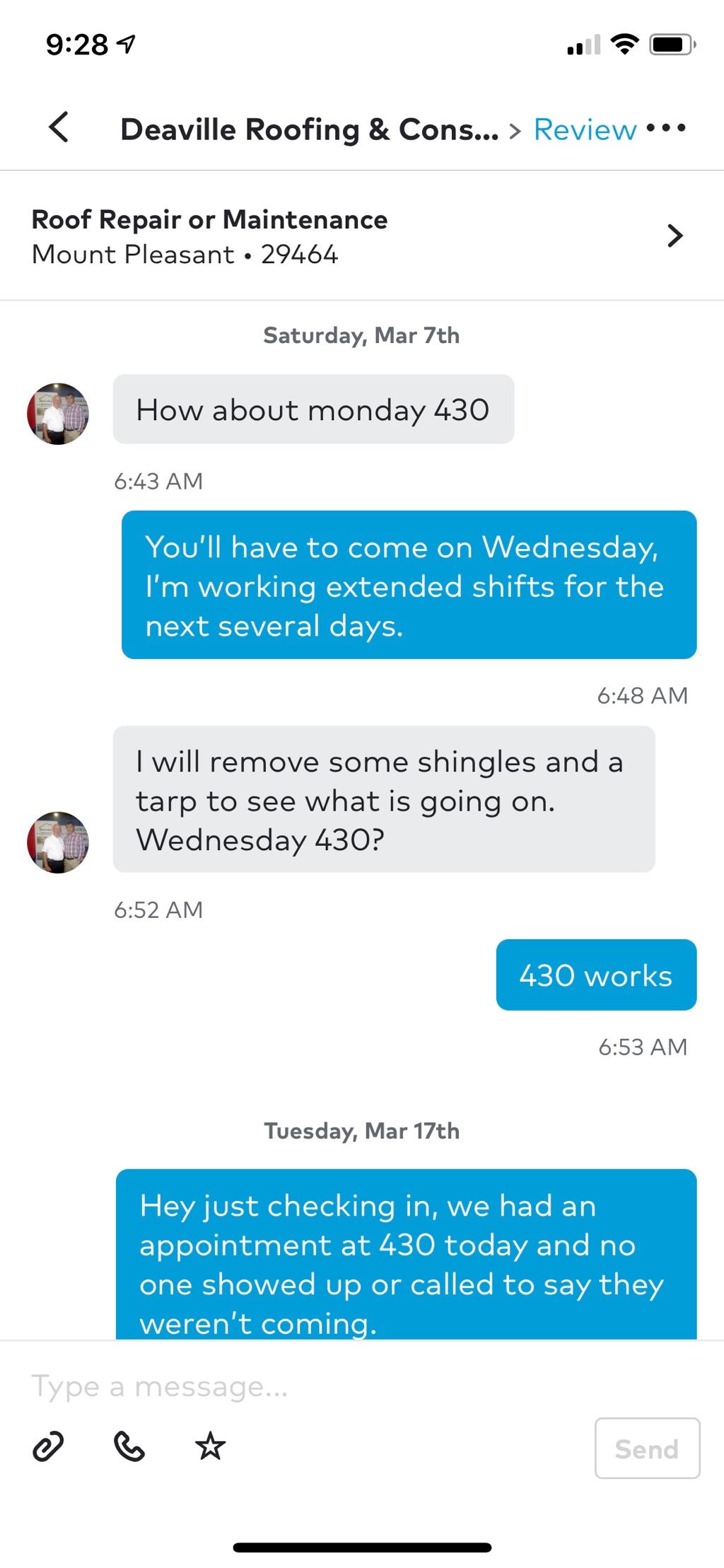
Task: Open the Review link
Action: coord(585,129)
